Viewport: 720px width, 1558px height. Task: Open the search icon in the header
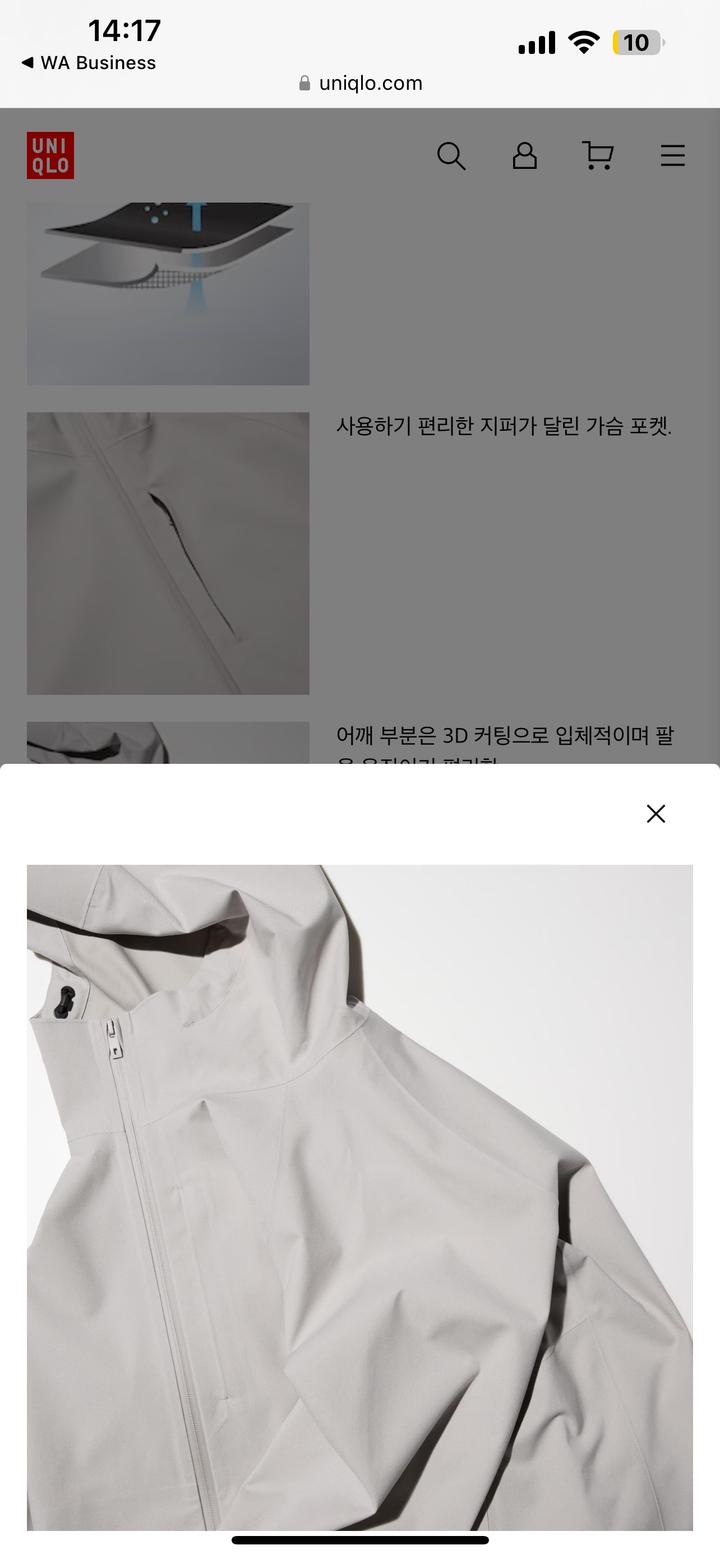click(451, 156)
